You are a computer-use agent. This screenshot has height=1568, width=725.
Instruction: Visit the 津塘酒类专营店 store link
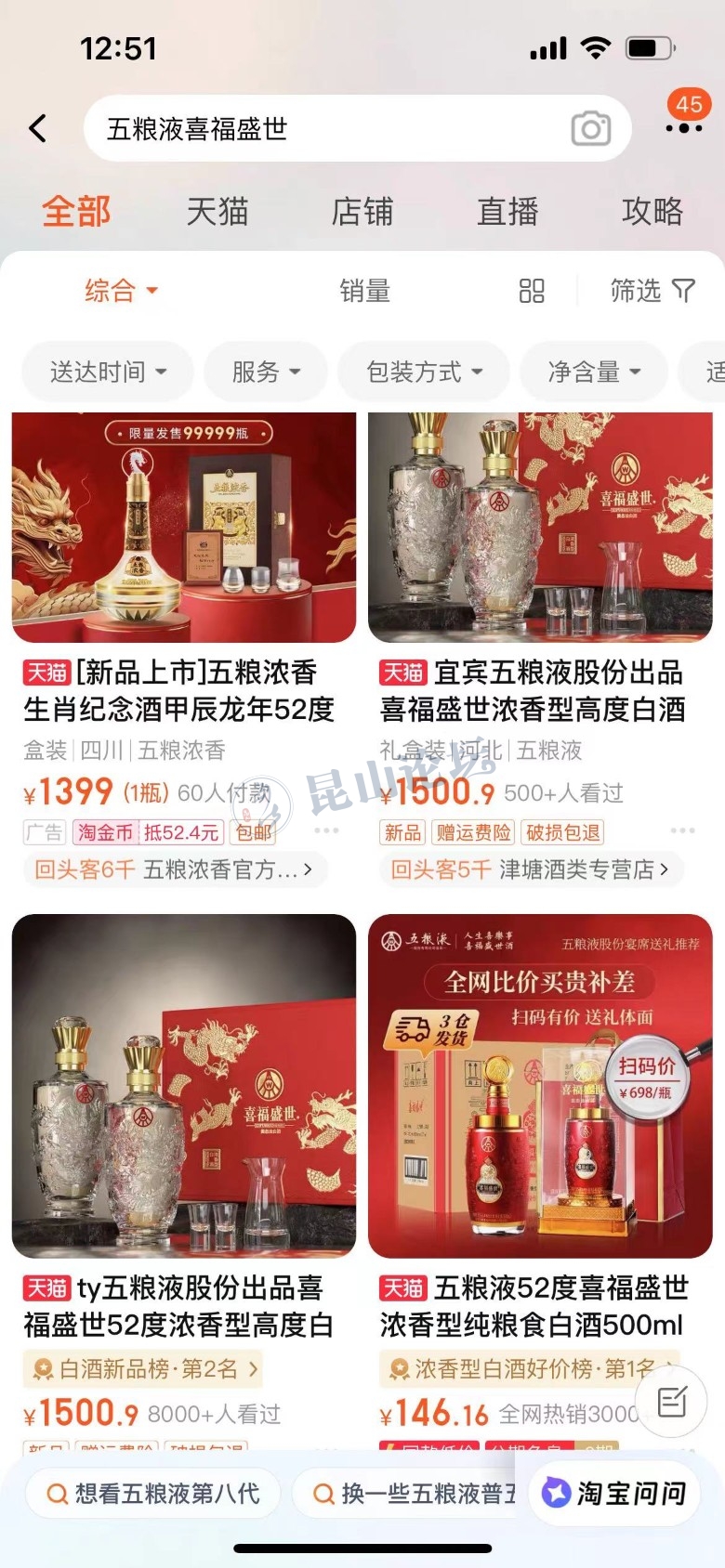pyautogui.click(x=530, y=869)
